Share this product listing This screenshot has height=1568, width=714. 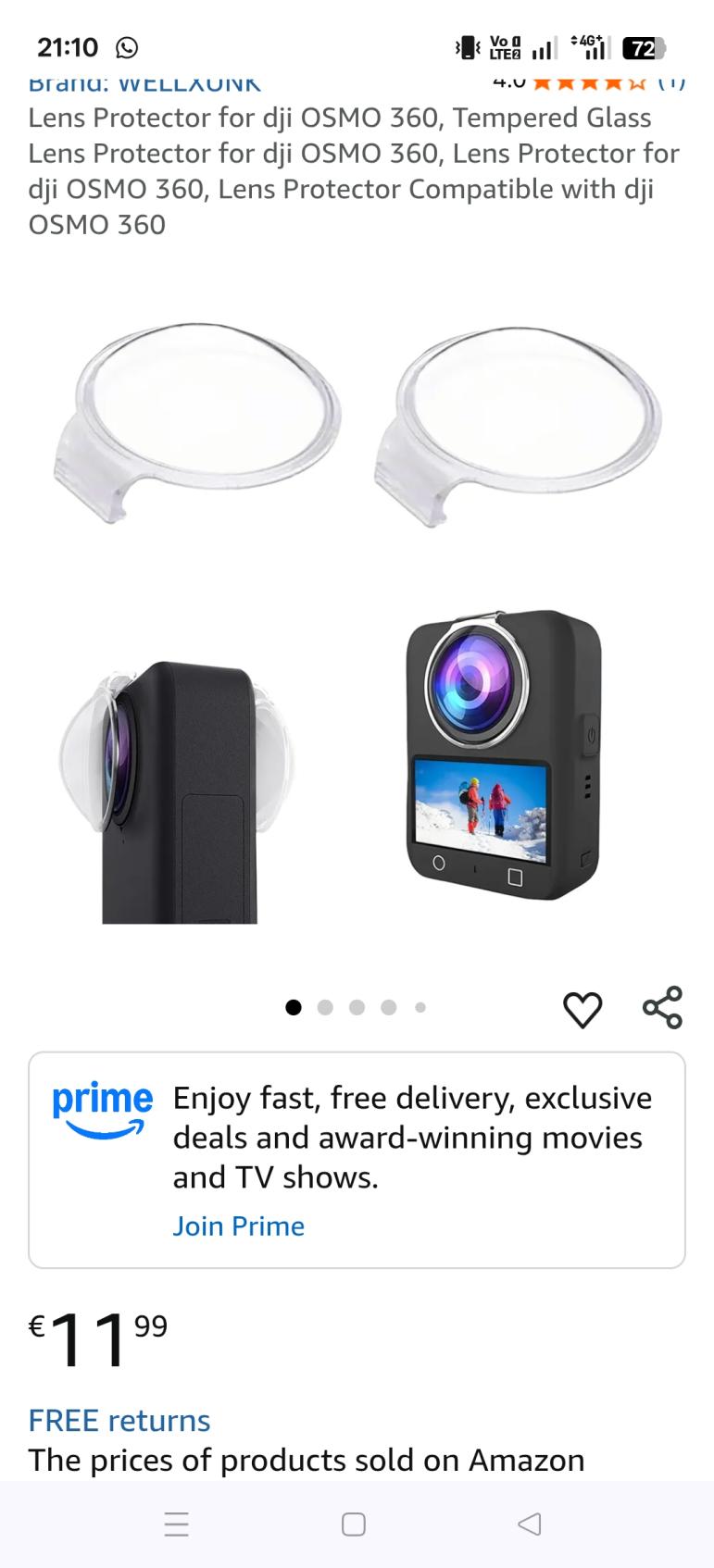tap(662, 1008)
